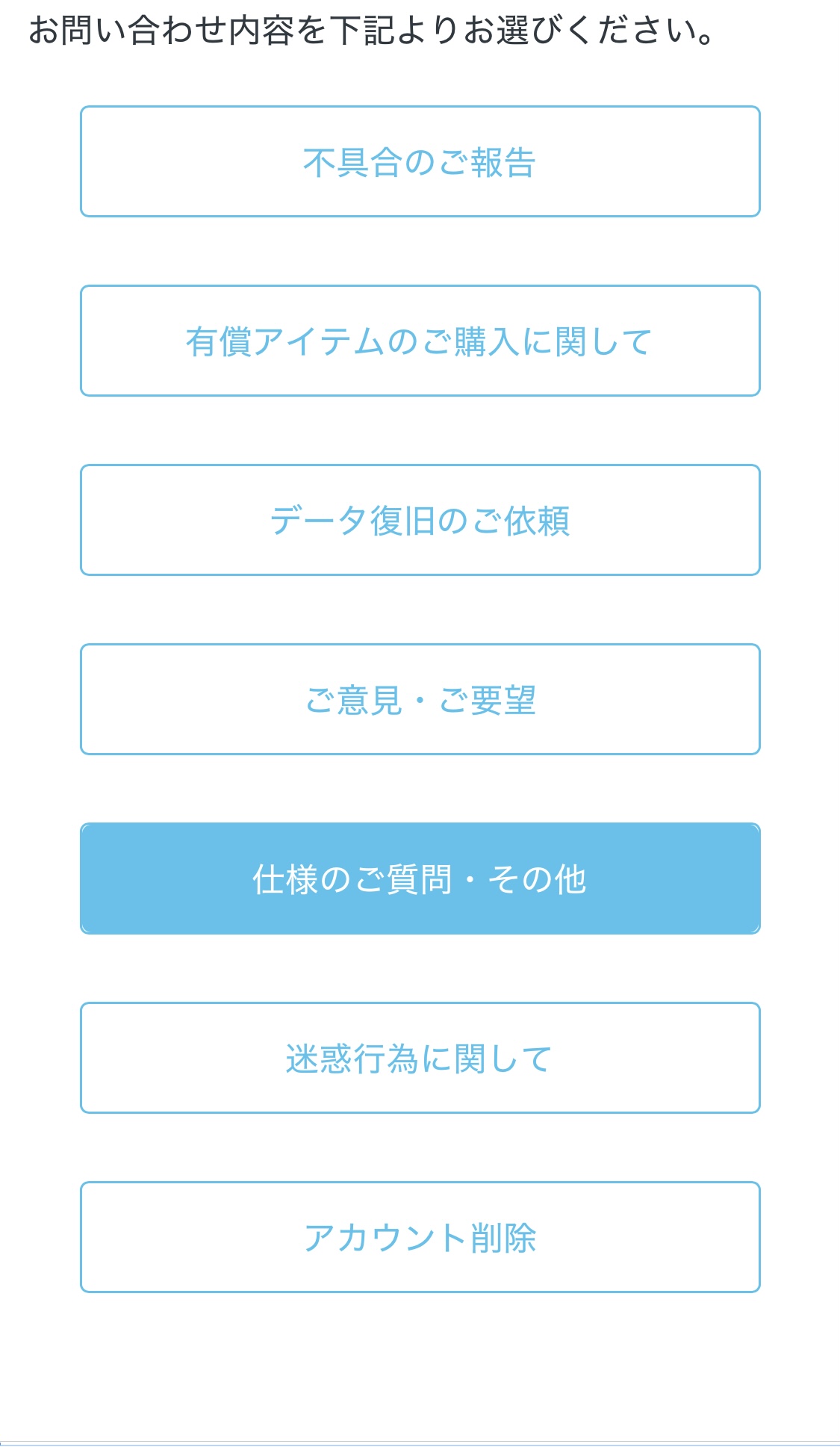840x1447 pixels.
Task: Tap ご意見・ご要望 to send feedback
Action: point(420,699)
